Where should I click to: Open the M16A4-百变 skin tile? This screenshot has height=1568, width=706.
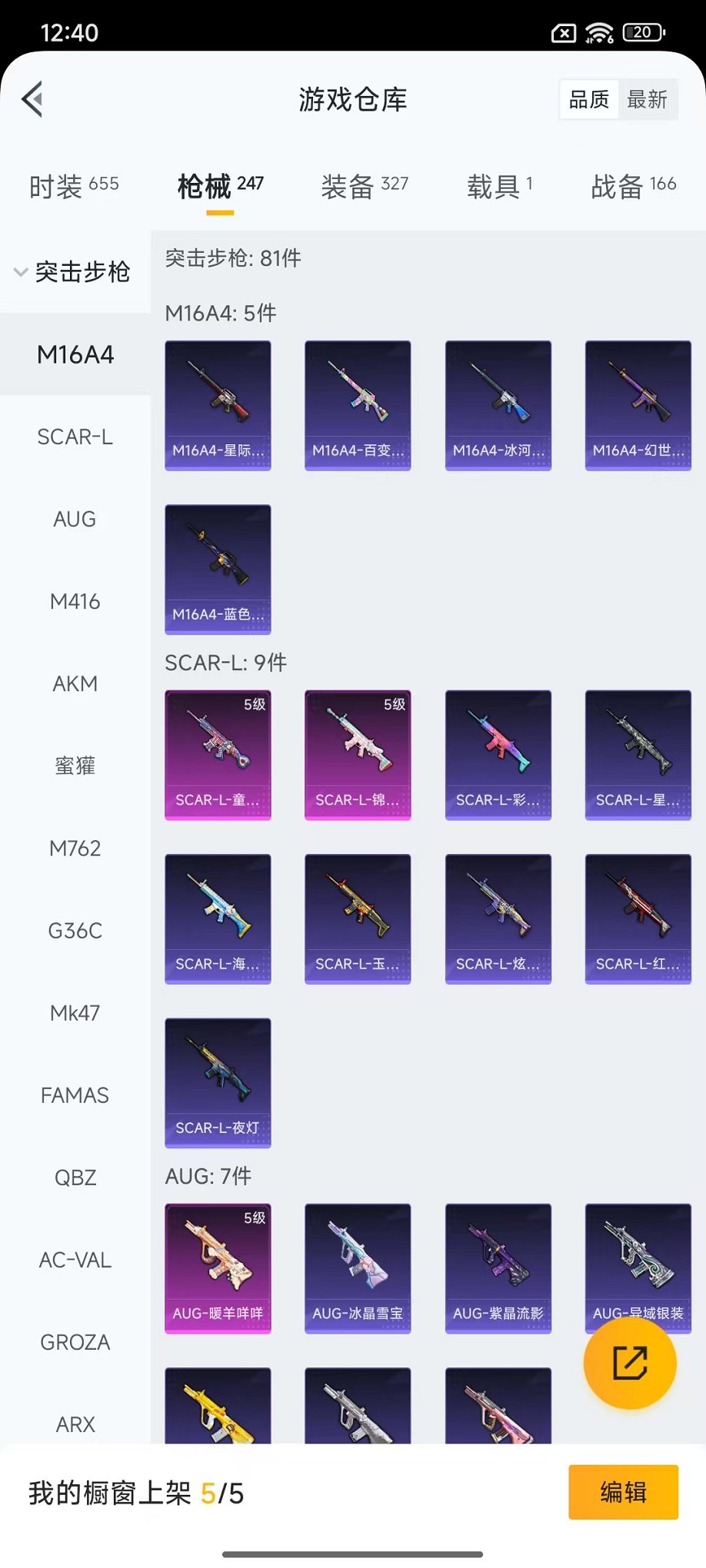[358, 405]
